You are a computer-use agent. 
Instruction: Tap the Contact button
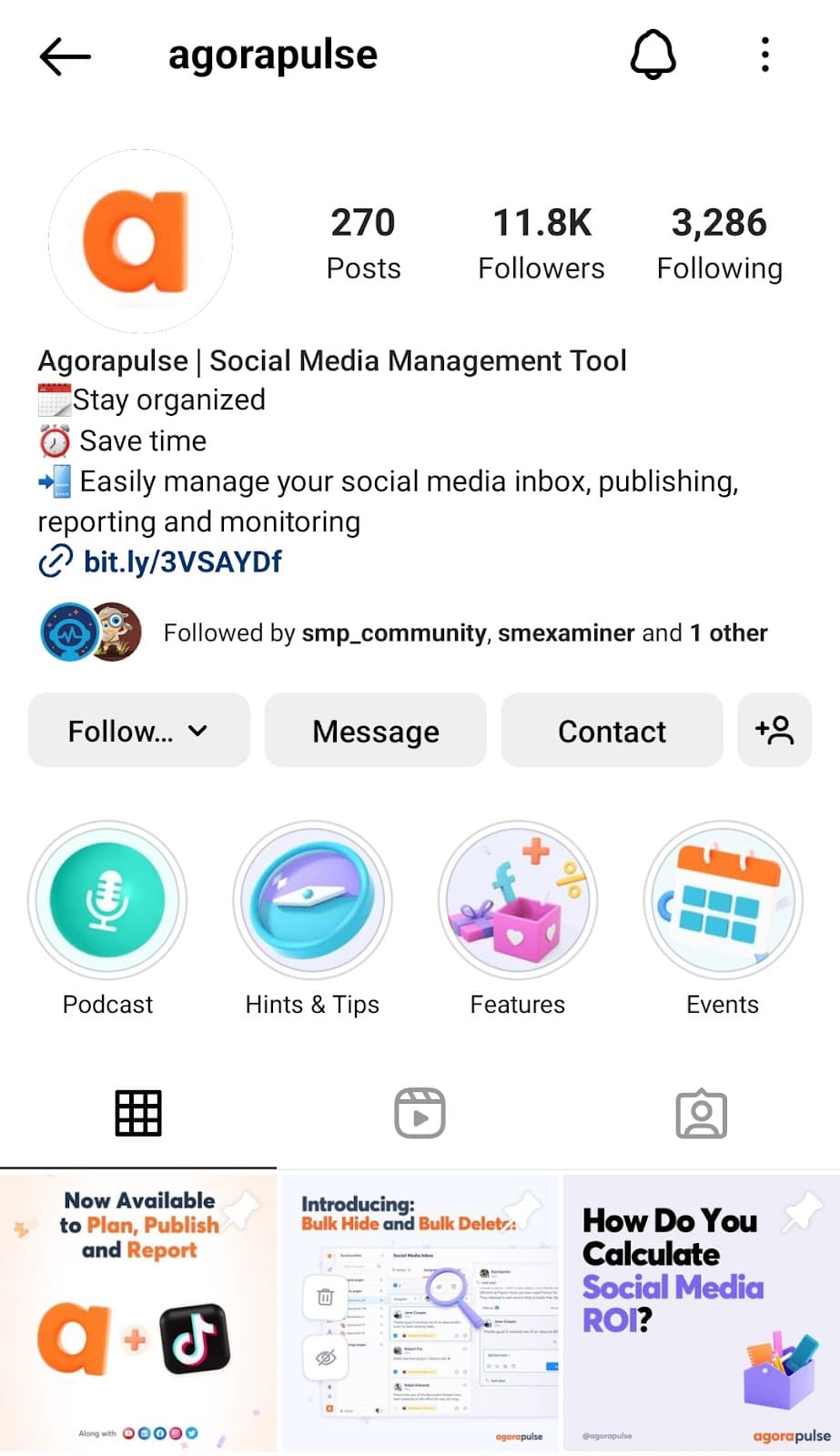tap(612, 731)
